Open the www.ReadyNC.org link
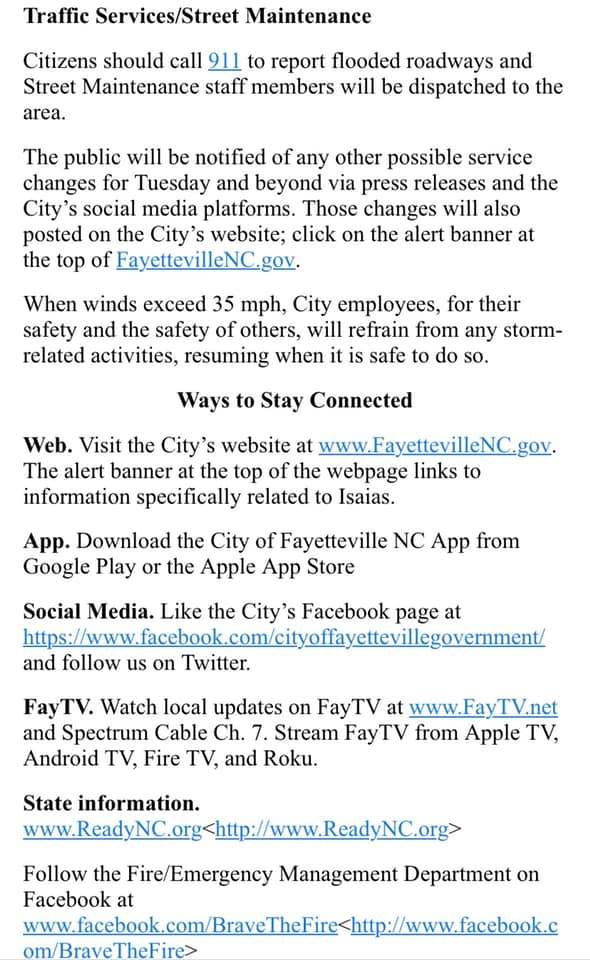 (113, 830)
